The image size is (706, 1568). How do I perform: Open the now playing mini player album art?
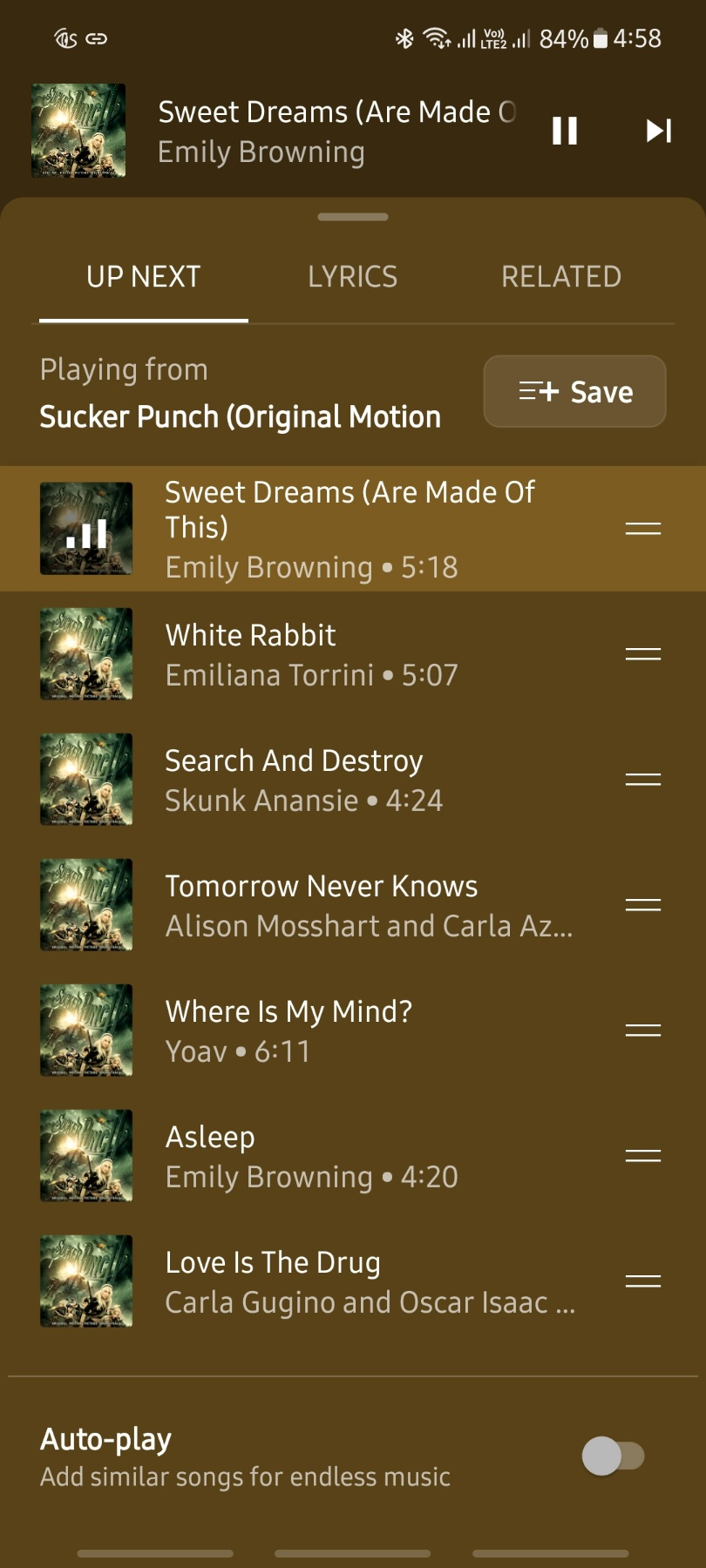tap(78, 131)
